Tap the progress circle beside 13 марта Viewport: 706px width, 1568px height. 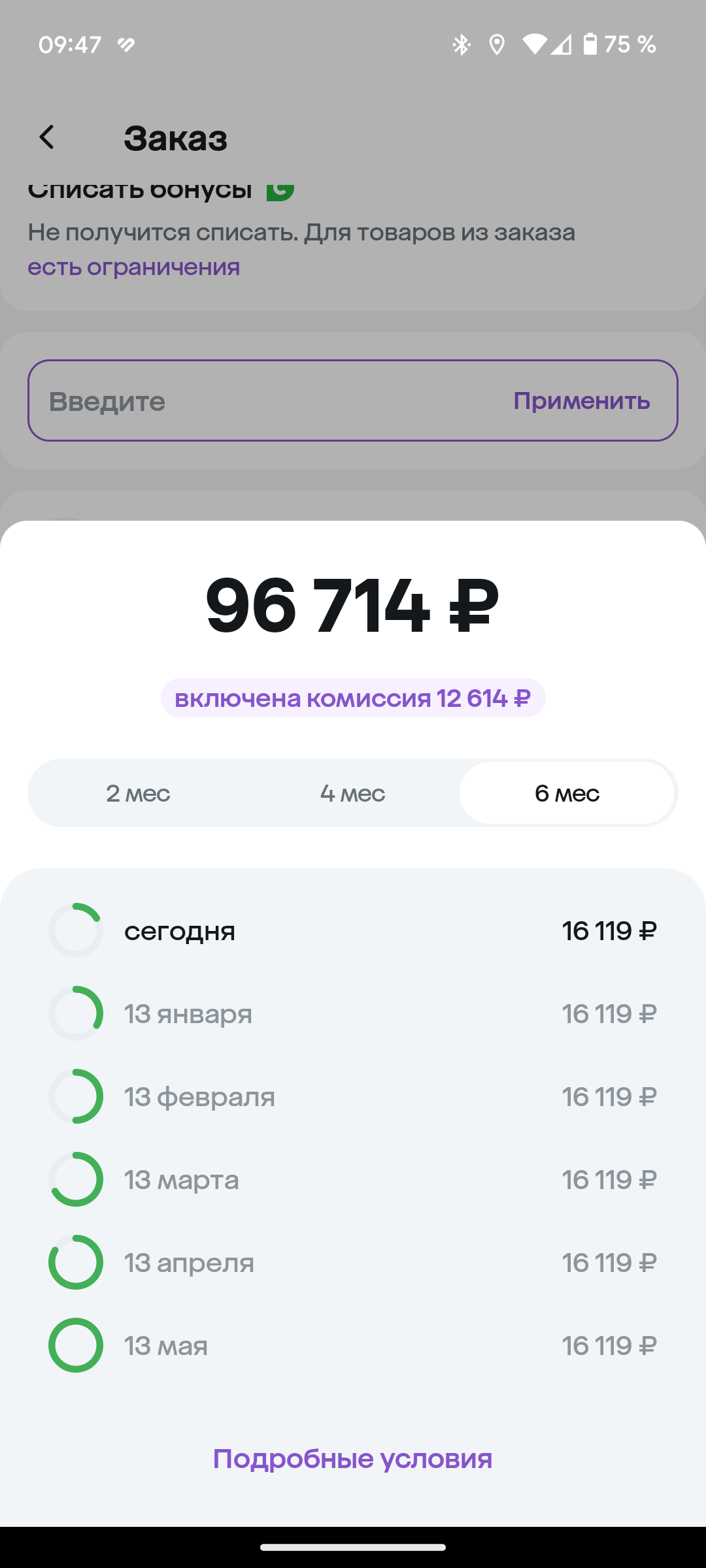point(76,1179)
